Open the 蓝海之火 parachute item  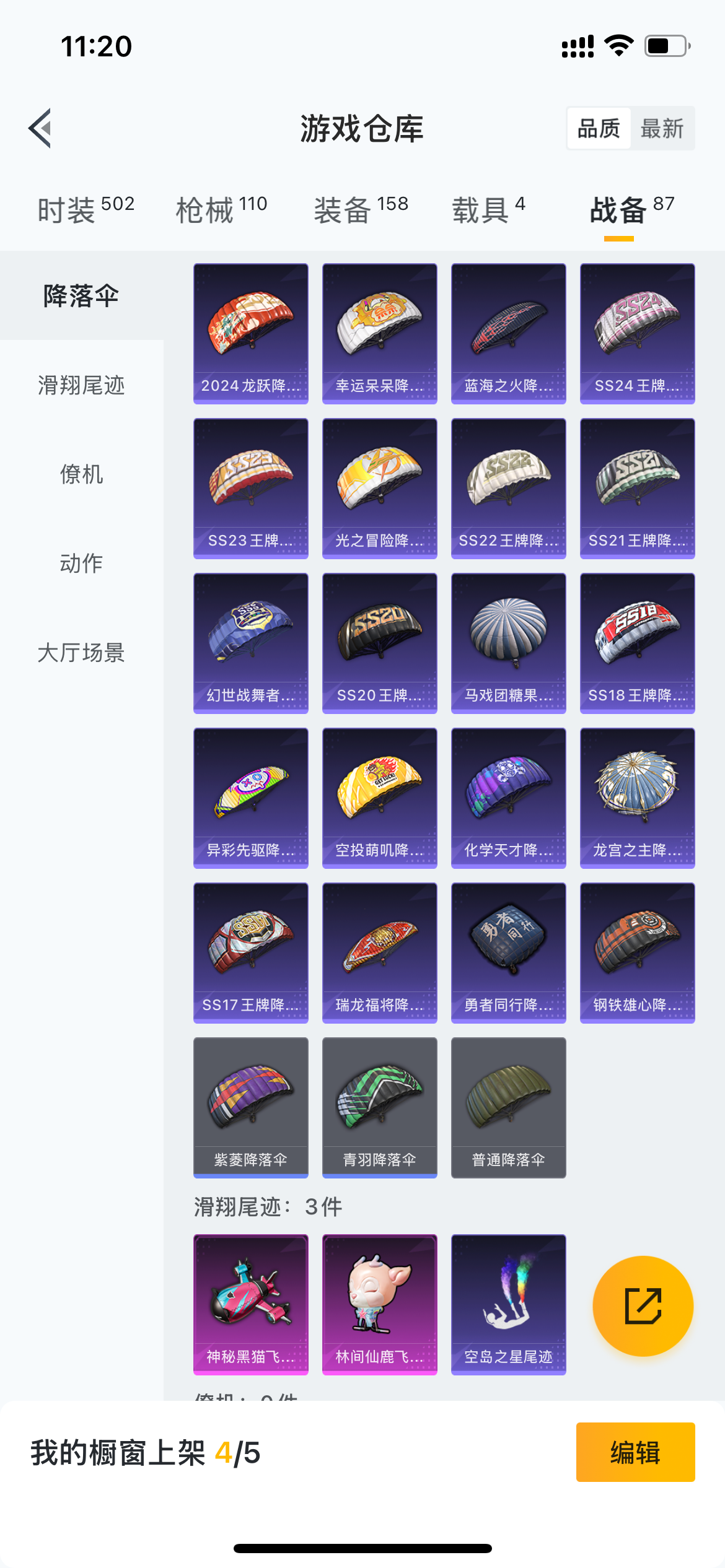point(509,334)
